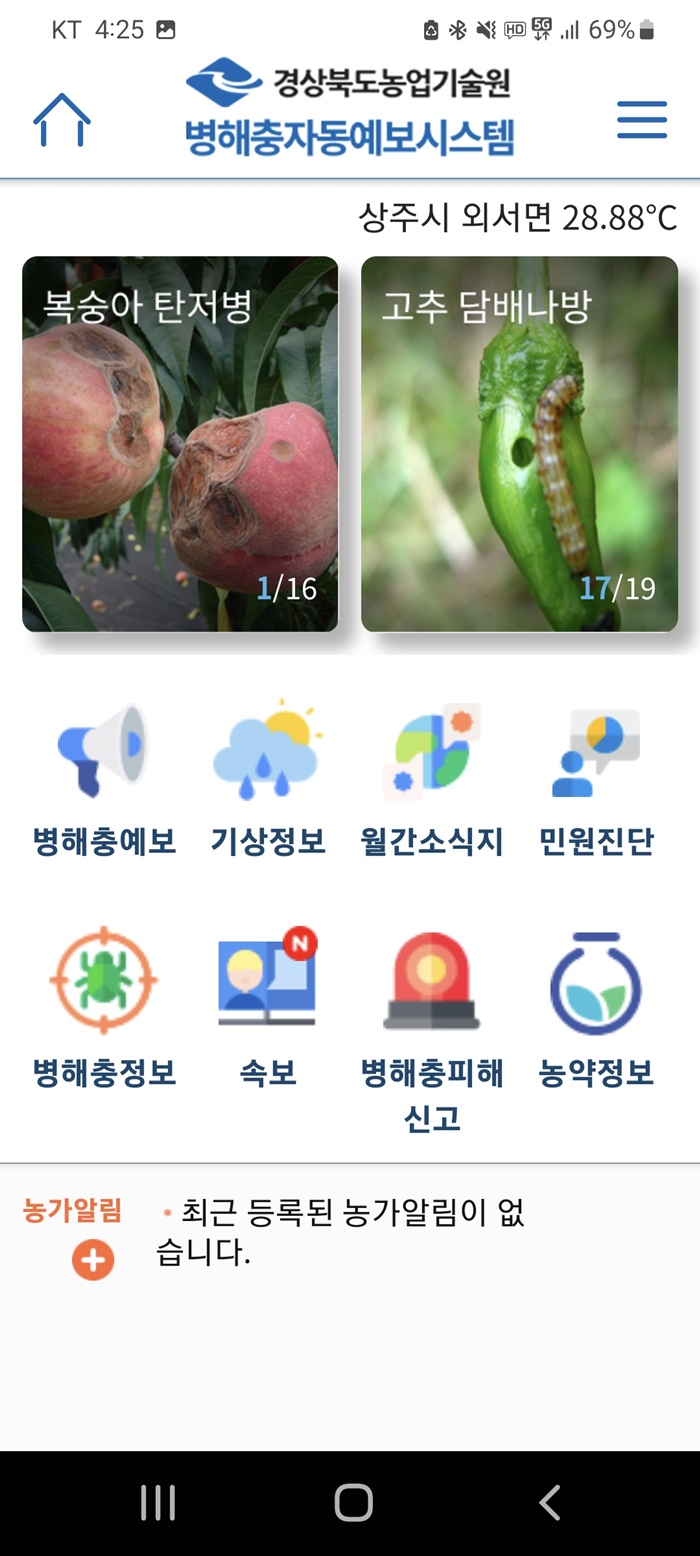Select 민원진단 diagnosis
This screenshot has height=1556, width=700.
(596, 780)
